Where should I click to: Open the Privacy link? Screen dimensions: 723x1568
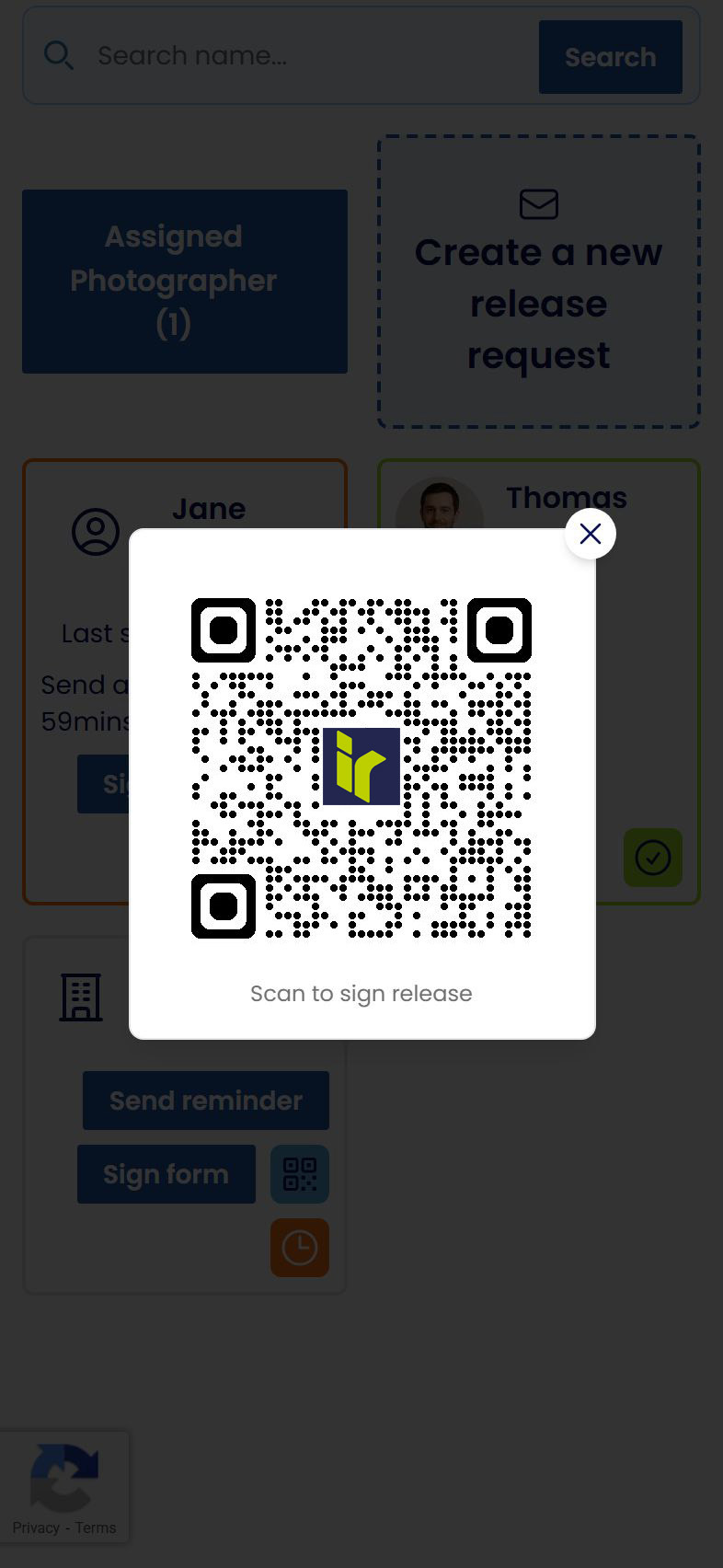(37, 1528)
